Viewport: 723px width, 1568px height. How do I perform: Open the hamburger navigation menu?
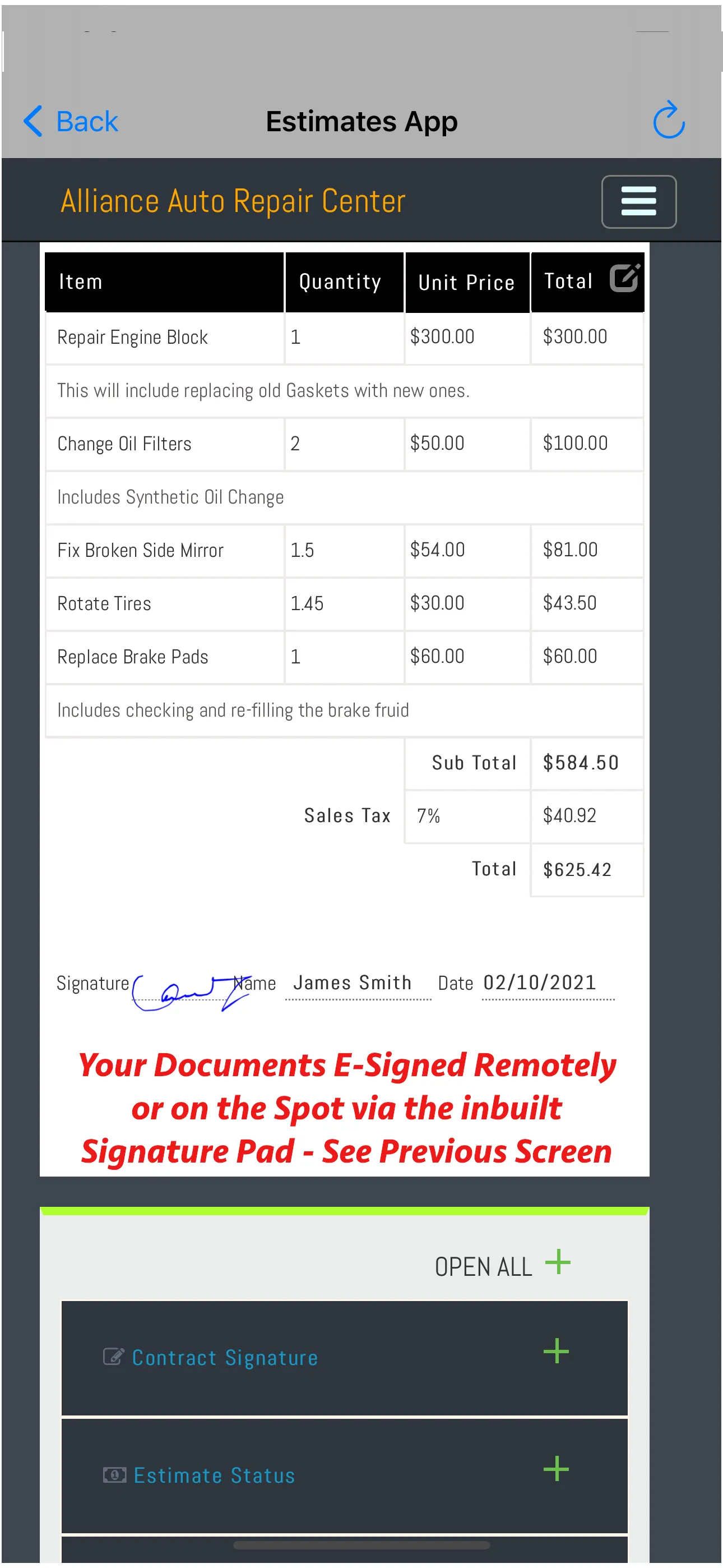[638, 201]
